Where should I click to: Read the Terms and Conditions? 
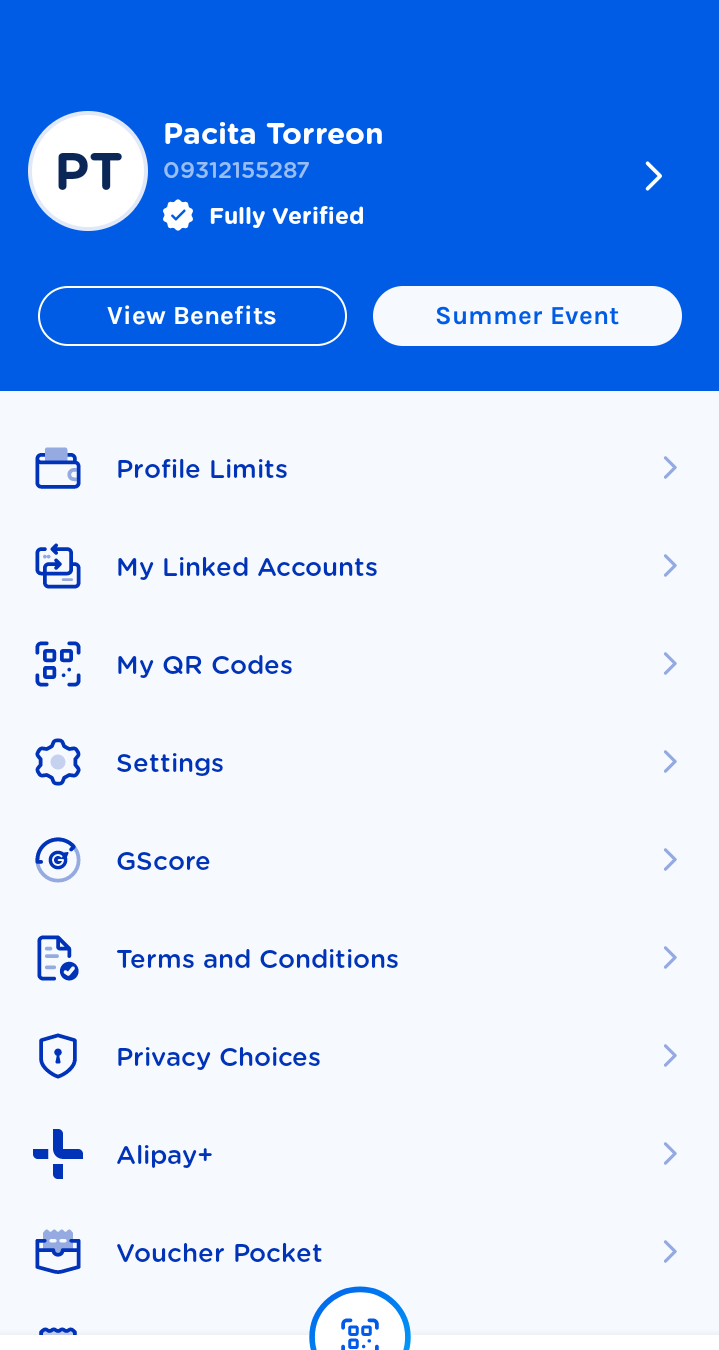359,958
